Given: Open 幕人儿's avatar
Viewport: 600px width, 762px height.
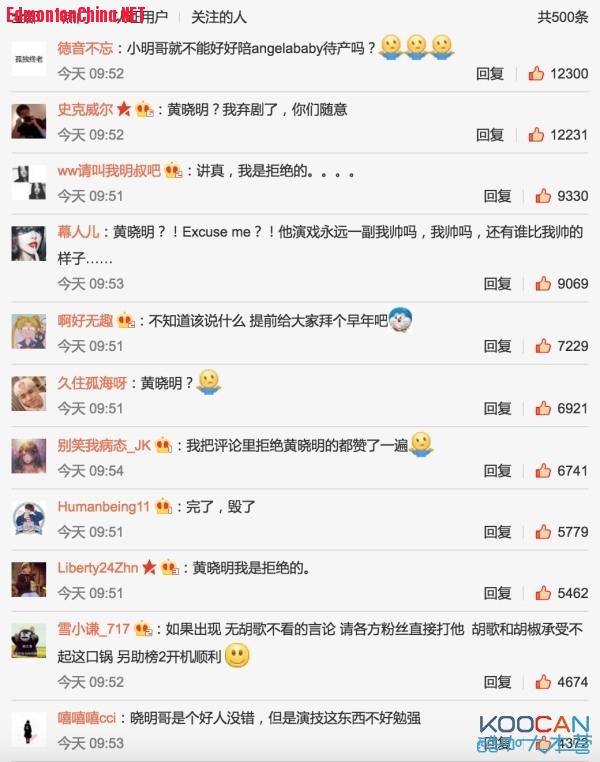Looking at the screenshot, I should 29,243.
